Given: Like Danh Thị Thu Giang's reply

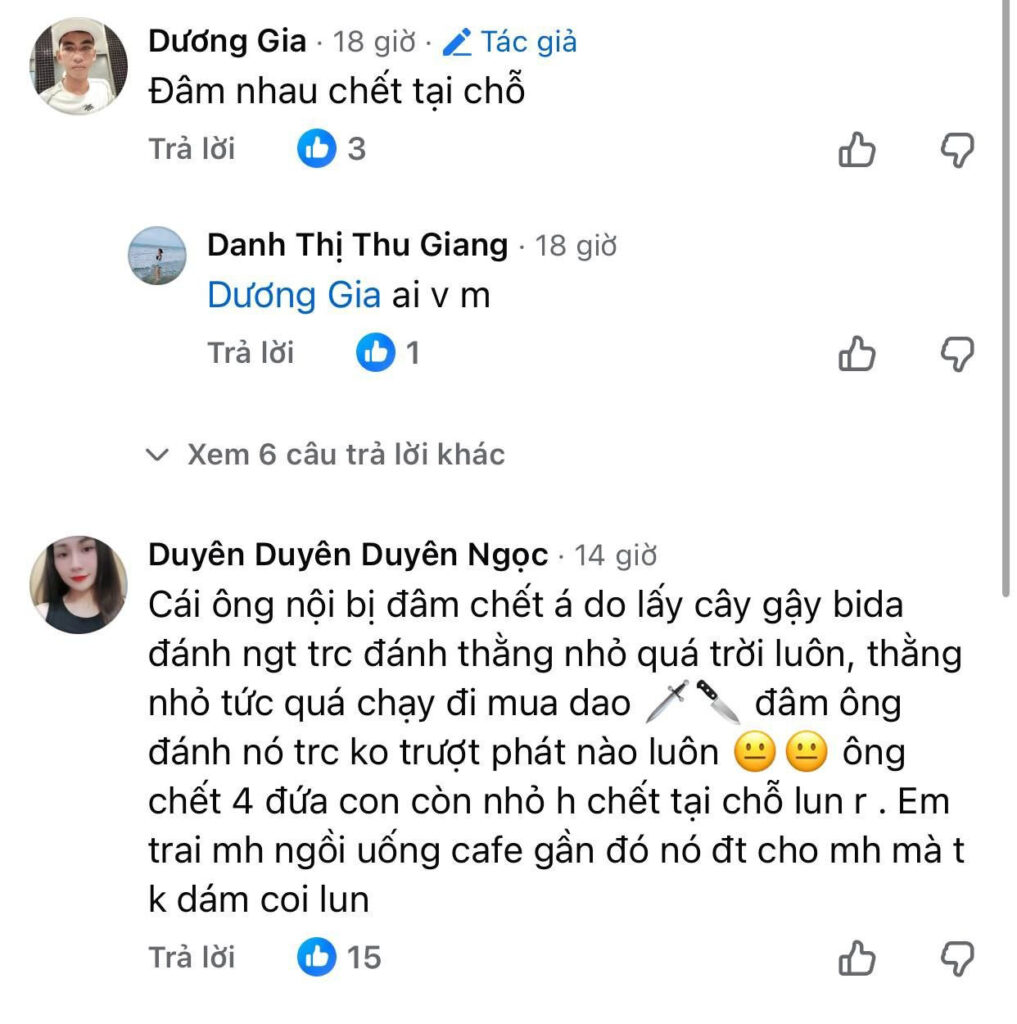Looking at the screenshot, I should (x=857, y=353).
